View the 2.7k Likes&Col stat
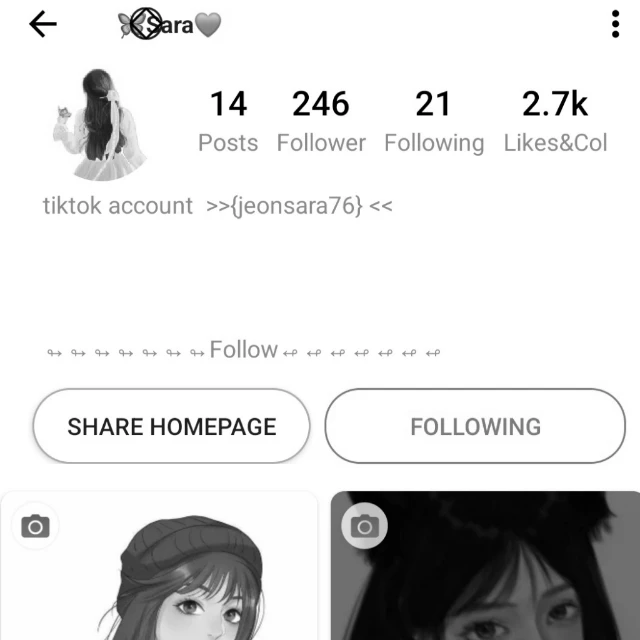The height and width of the screenshot is (640, 640). [x=555, y=121]
